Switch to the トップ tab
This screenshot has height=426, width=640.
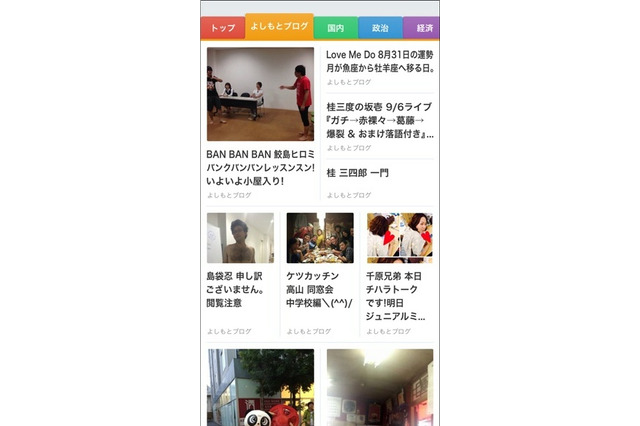(222, 28)
